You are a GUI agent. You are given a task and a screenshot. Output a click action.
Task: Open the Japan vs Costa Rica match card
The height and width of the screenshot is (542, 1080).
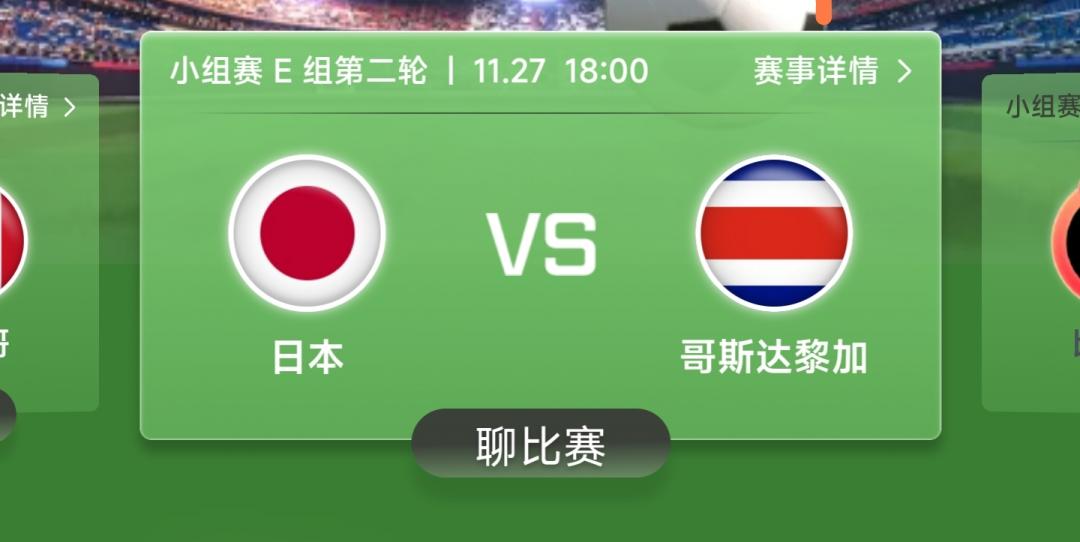[x=540, y=250]
